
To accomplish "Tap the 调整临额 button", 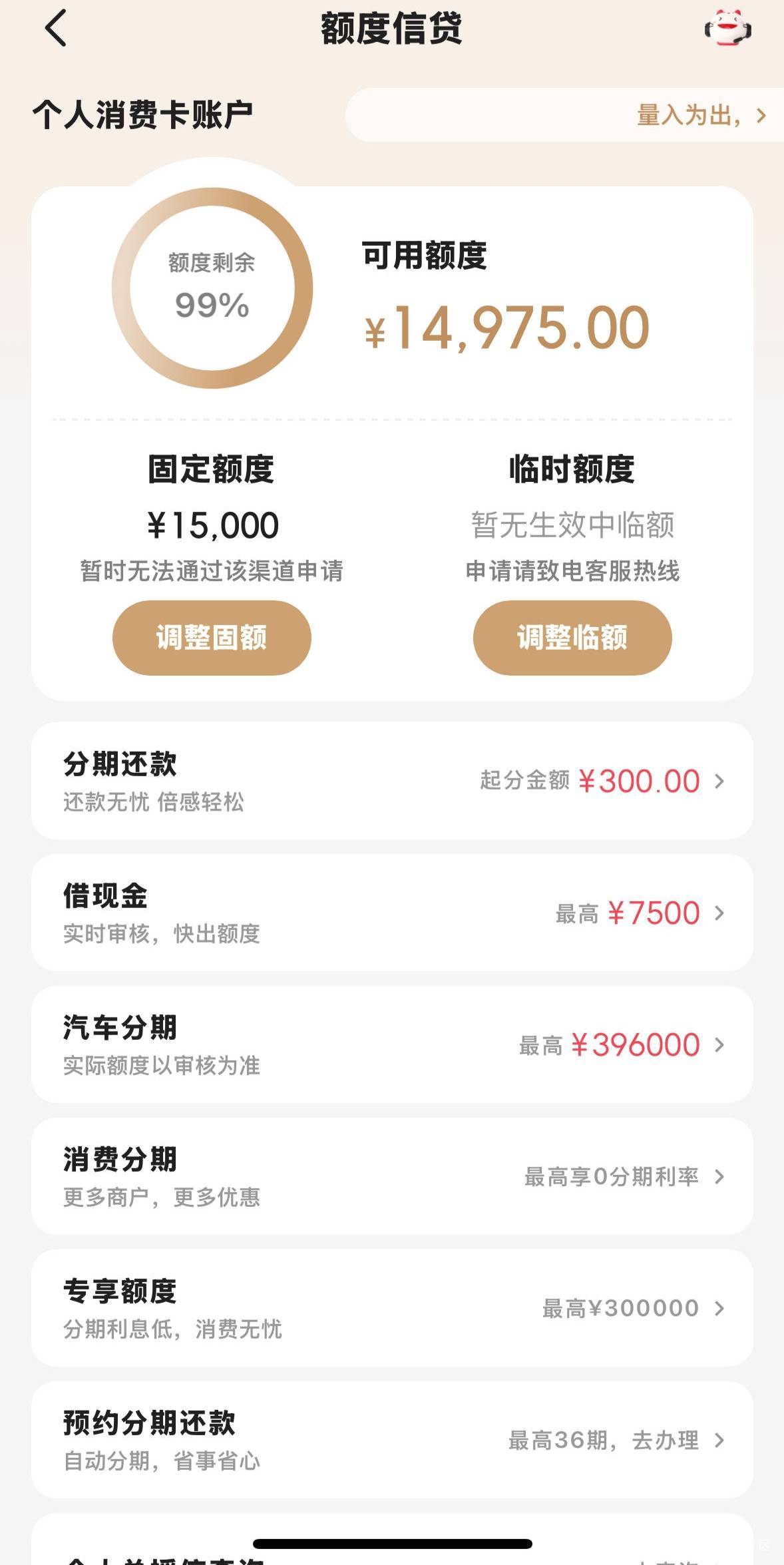I will click(572, 638).
